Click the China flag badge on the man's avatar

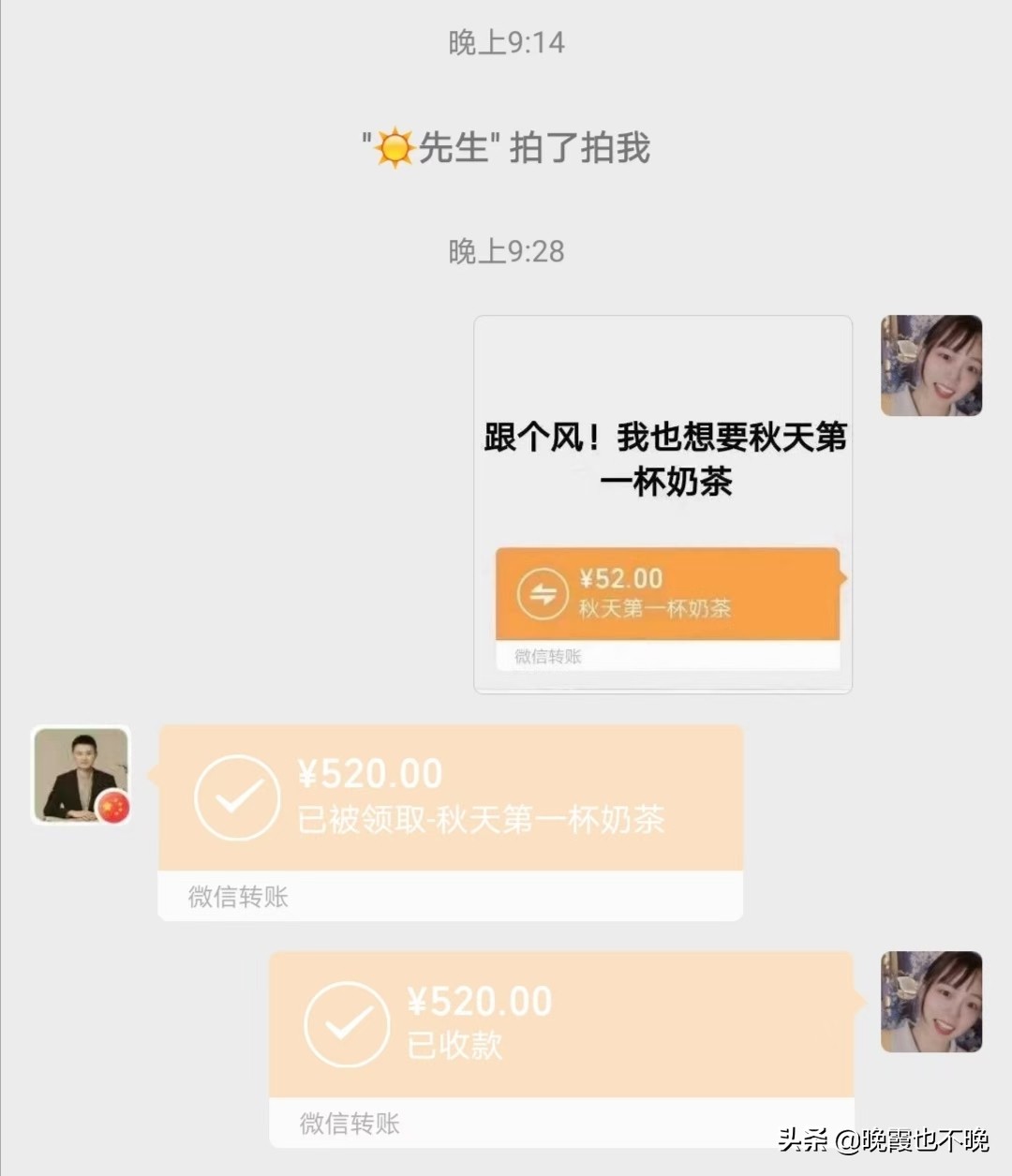tap(114, 807)
